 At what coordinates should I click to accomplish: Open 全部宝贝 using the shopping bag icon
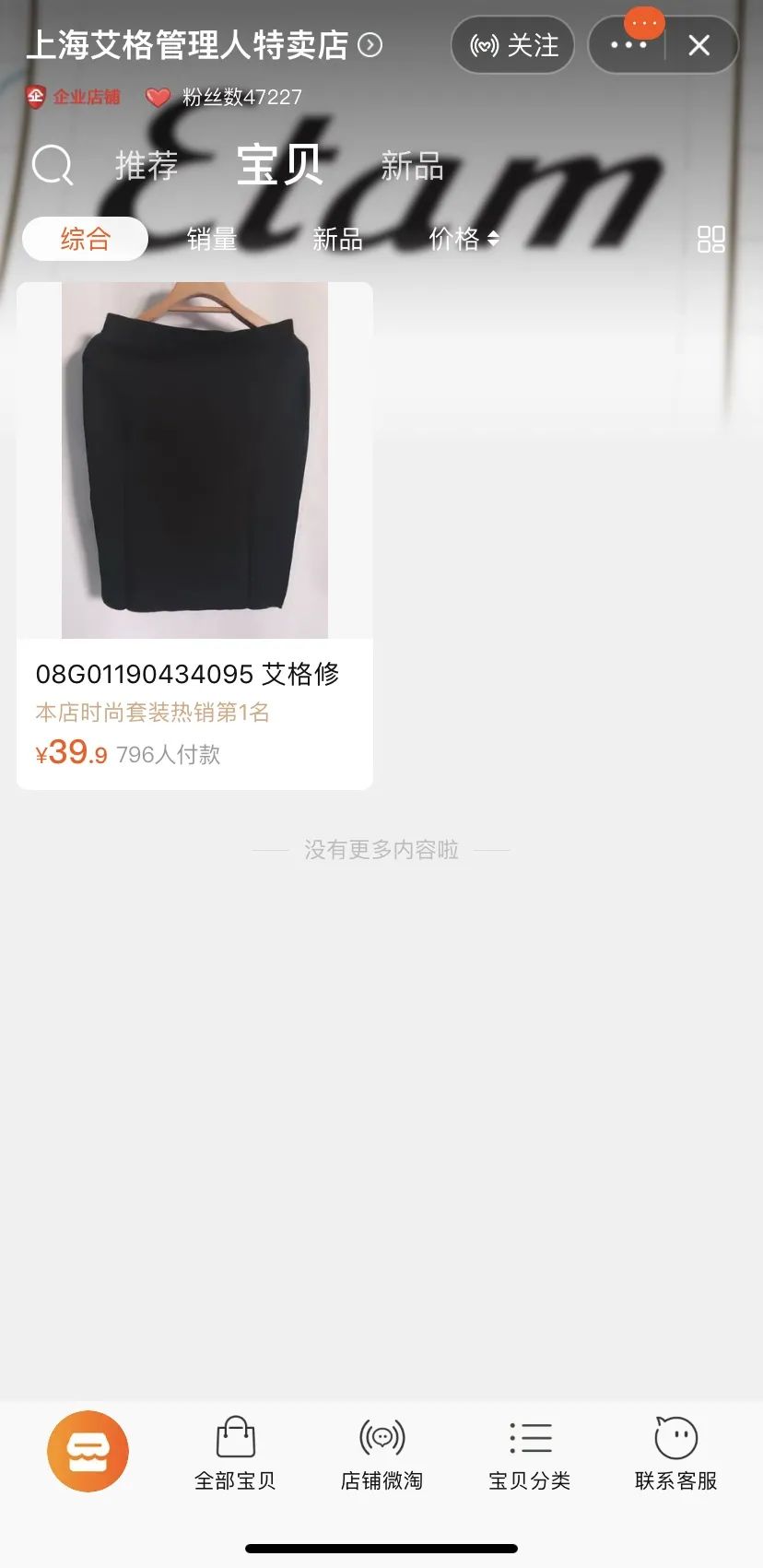coord(236,1438)
